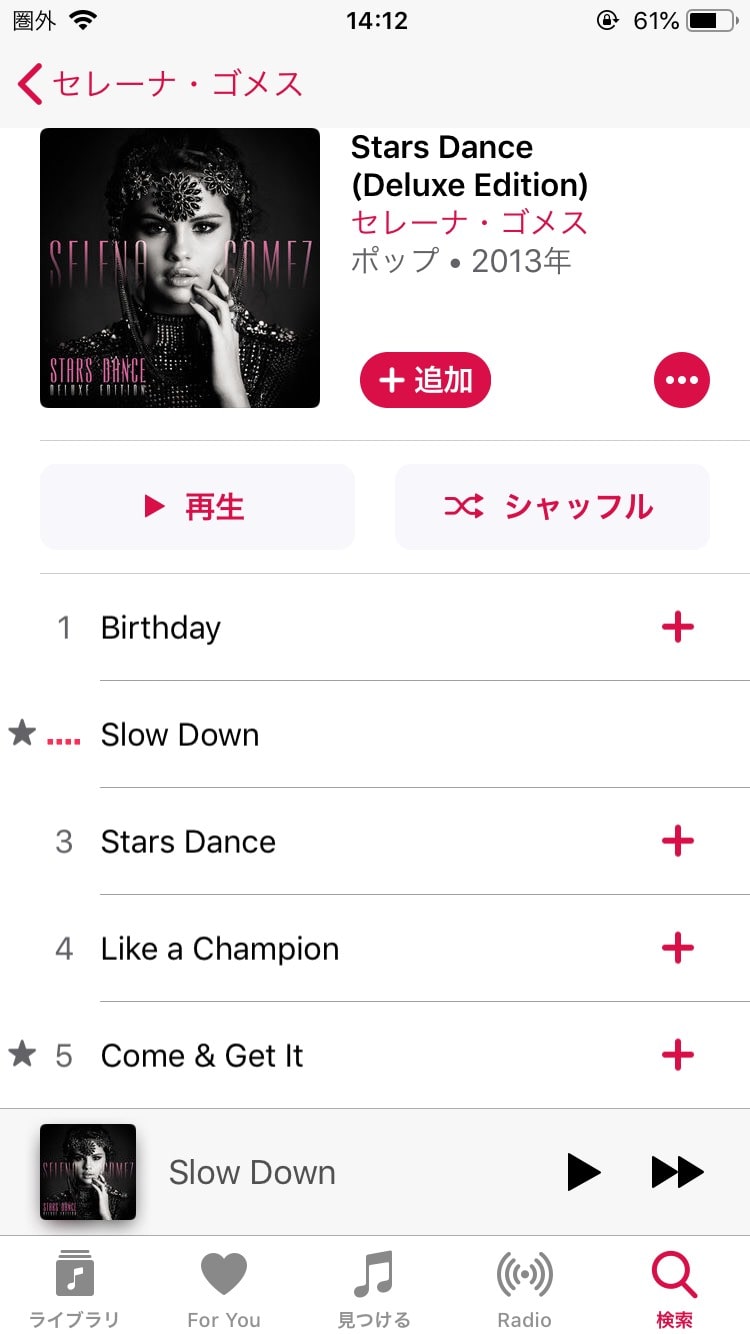Open the More options ellipsis for the album
750x1334 pixels.
coord(681,380)
